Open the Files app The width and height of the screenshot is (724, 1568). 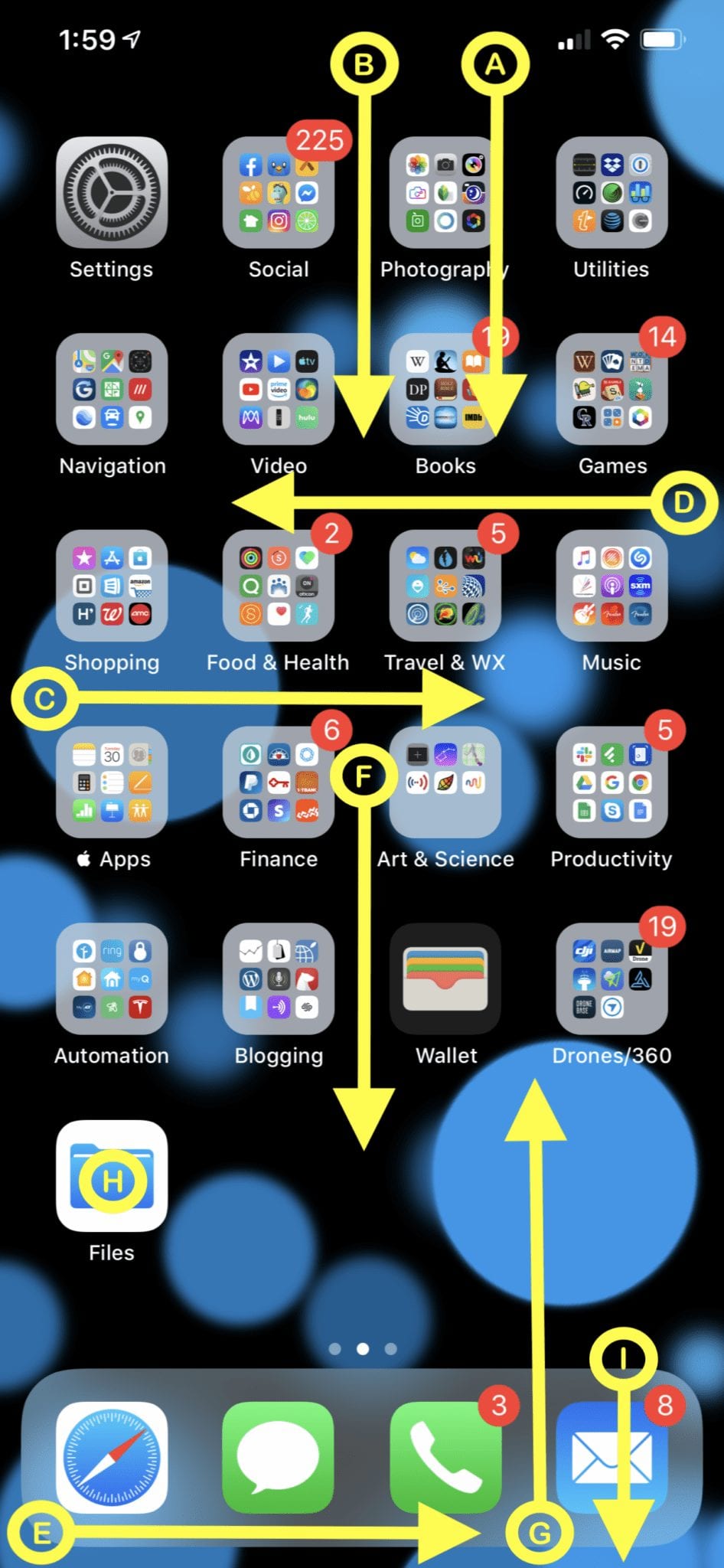click(x=112, y=1177)
